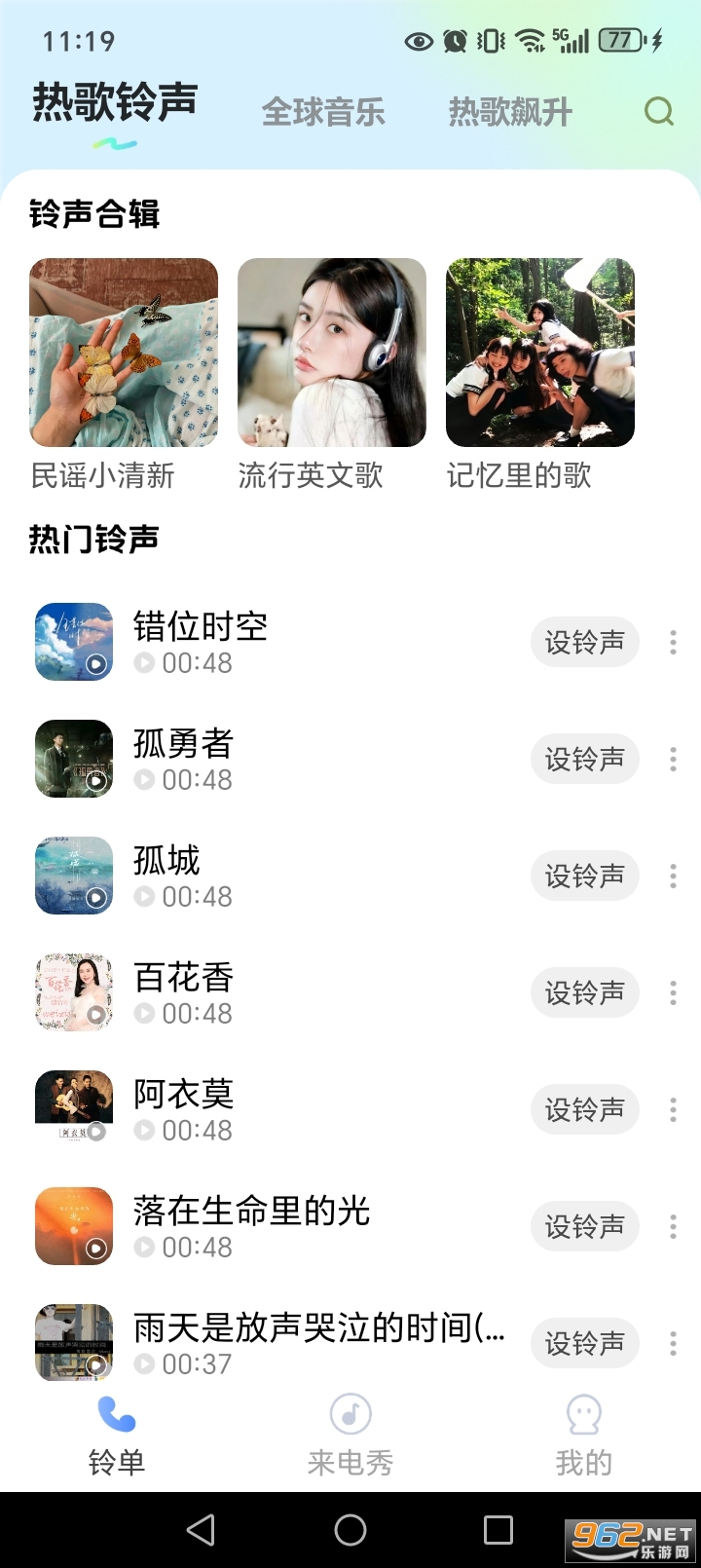Viewport: 701px width, 1568px height.
Task: Open the 记忆里的歌 ringtone collection
Action: (x=540, y=353)
